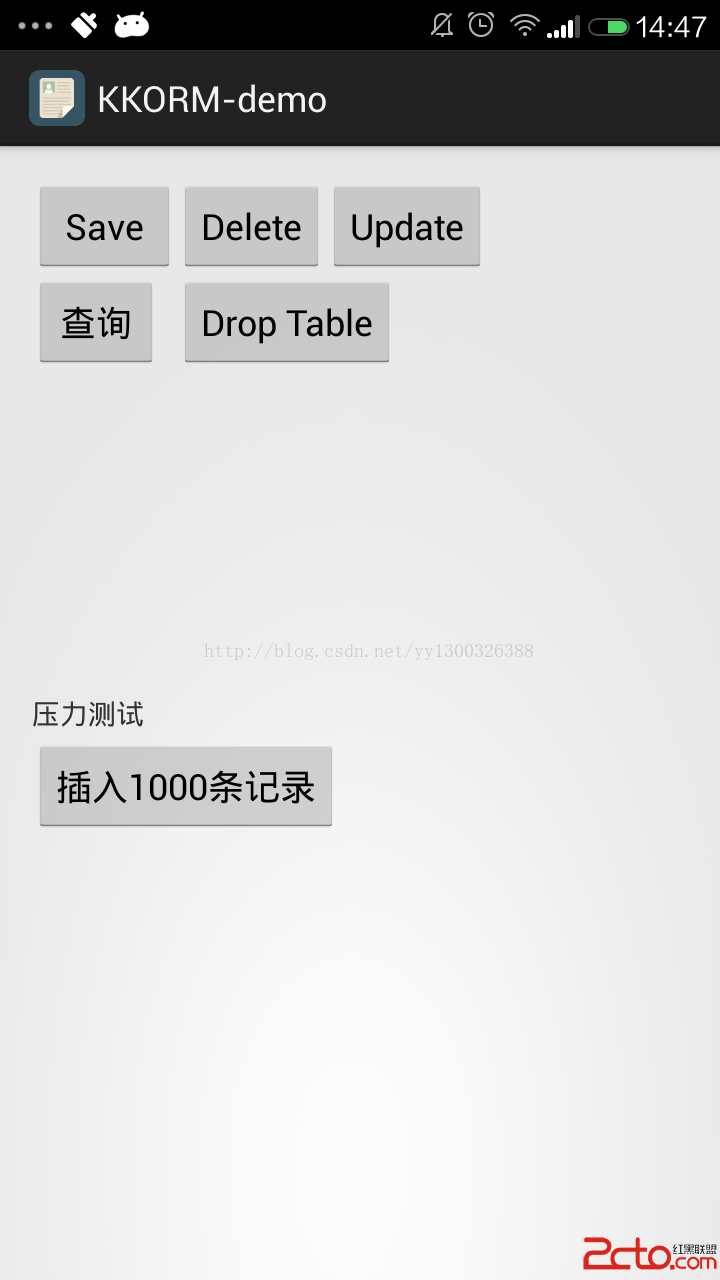
Task: Select the Delete button
Action: pos(251,227)
